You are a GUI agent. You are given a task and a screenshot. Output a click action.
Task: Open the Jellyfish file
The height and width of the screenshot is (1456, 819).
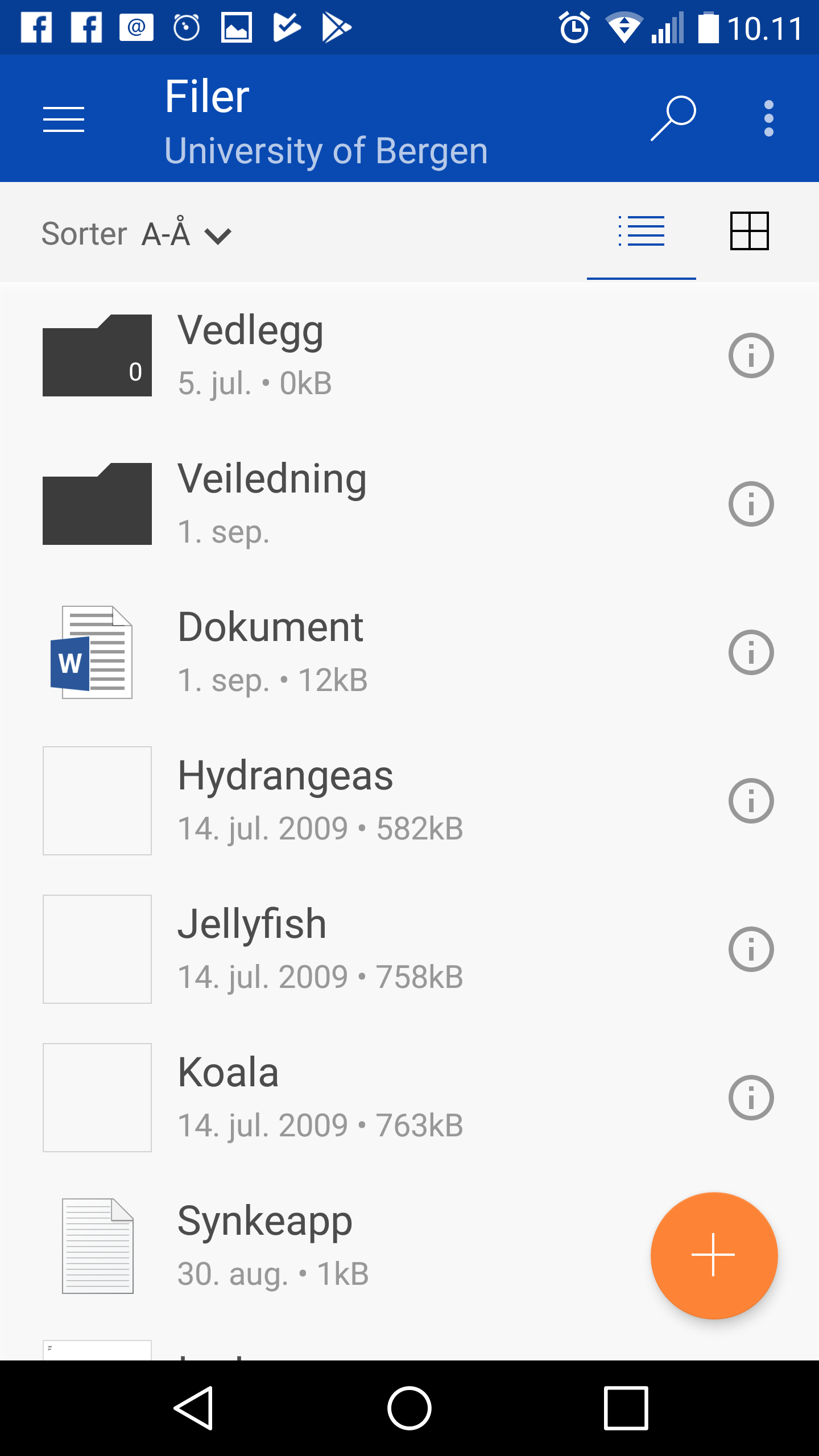click(253, 949)
